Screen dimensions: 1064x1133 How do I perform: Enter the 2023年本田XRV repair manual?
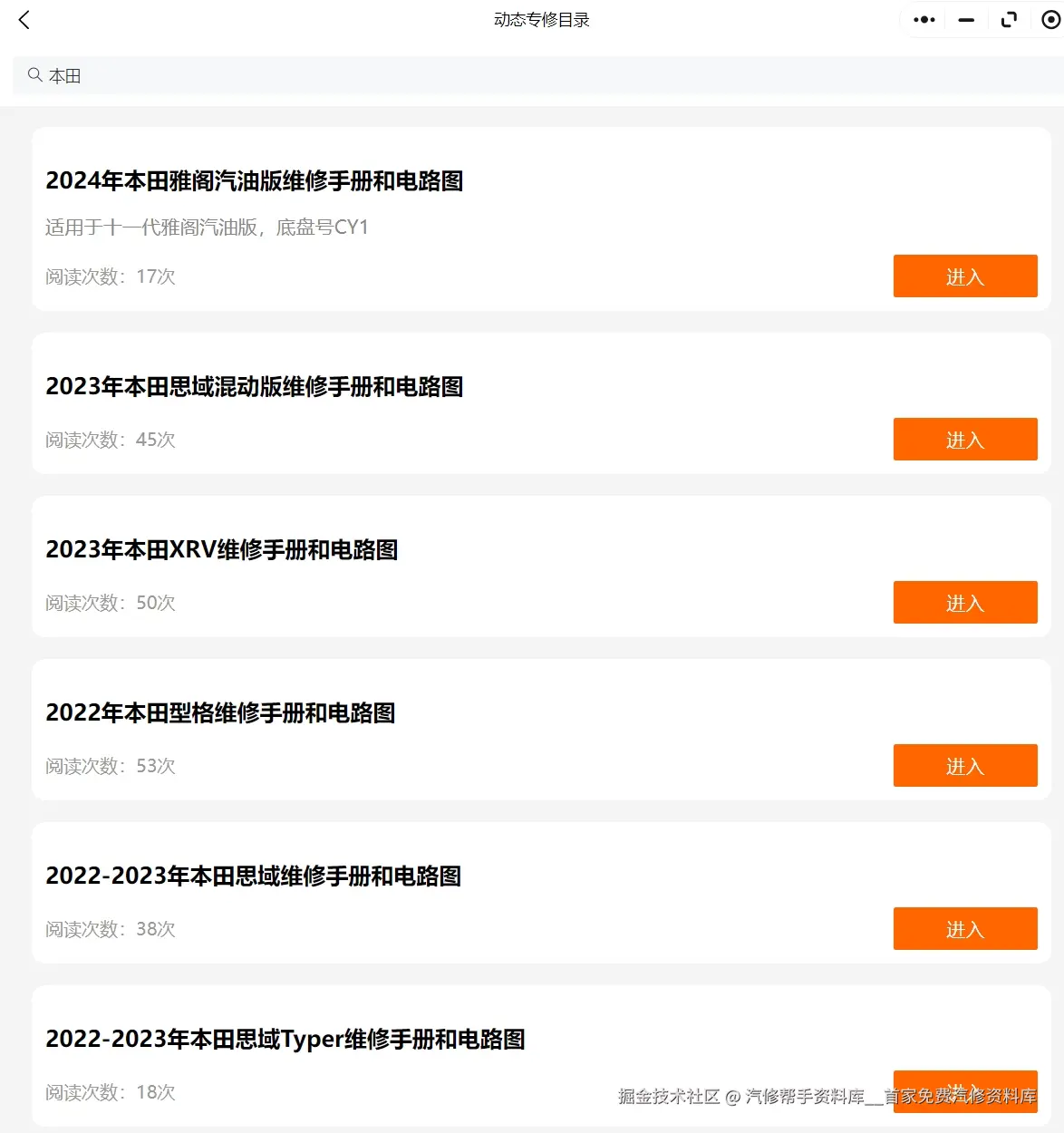pos(965,602)
